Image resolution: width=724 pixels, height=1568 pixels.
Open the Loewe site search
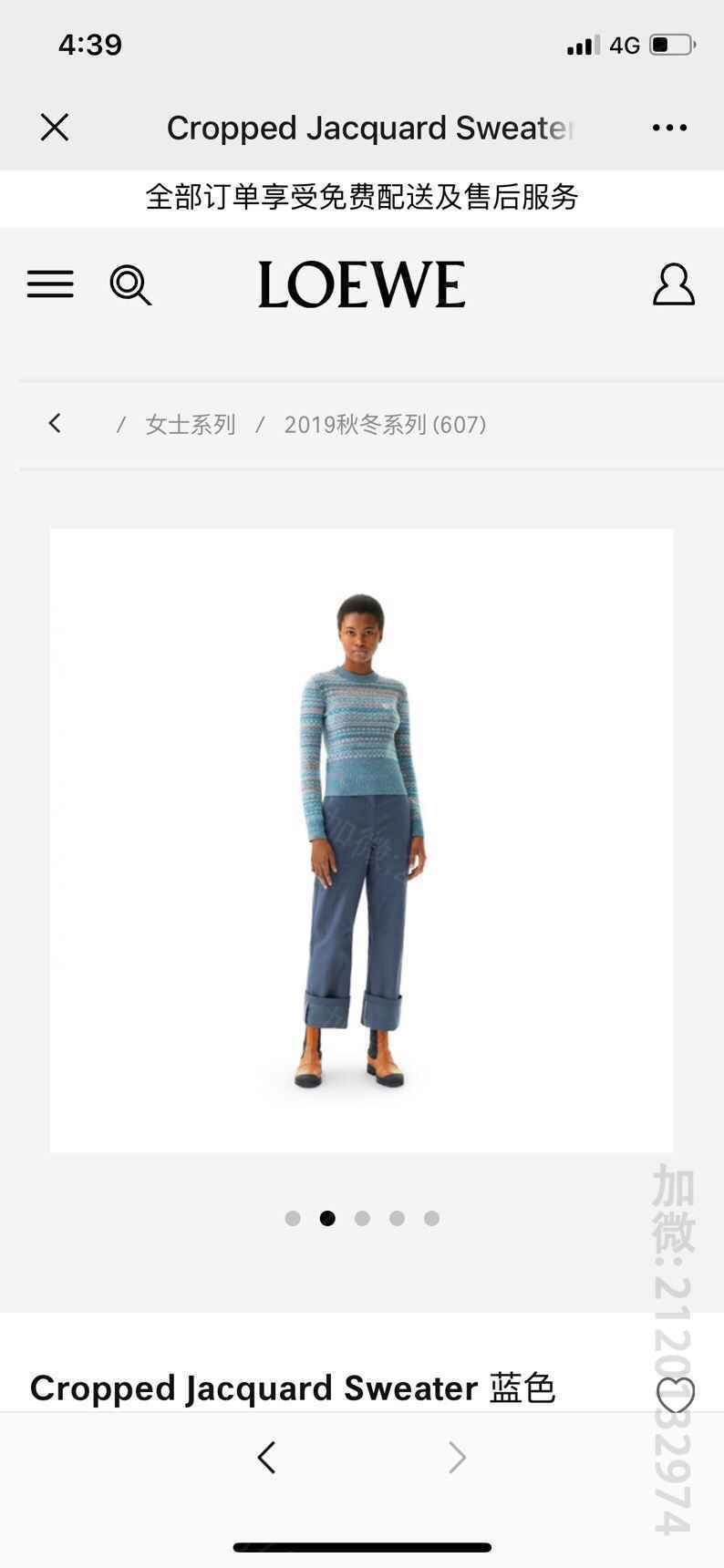point(130,284)
